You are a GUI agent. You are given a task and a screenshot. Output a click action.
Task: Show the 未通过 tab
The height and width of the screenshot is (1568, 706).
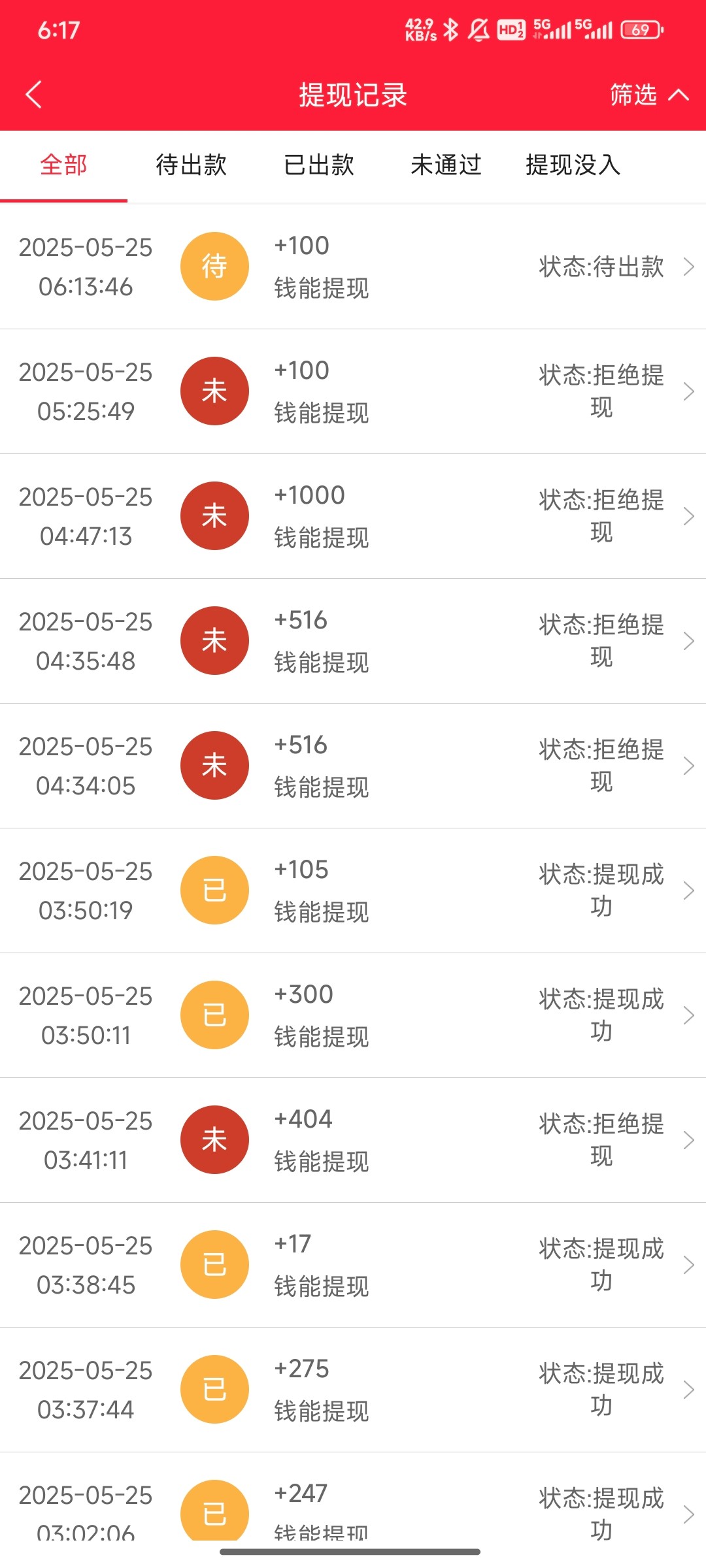coord(446,165)
